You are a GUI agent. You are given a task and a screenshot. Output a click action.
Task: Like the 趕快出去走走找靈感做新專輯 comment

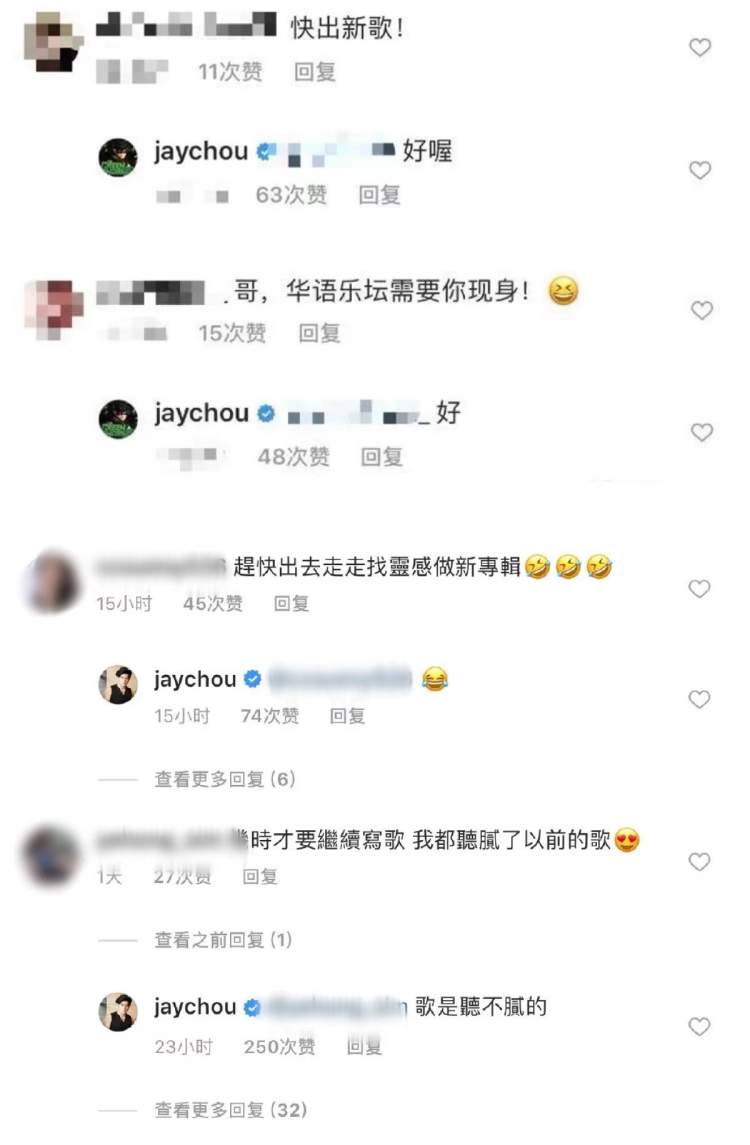tap(700, 588)
